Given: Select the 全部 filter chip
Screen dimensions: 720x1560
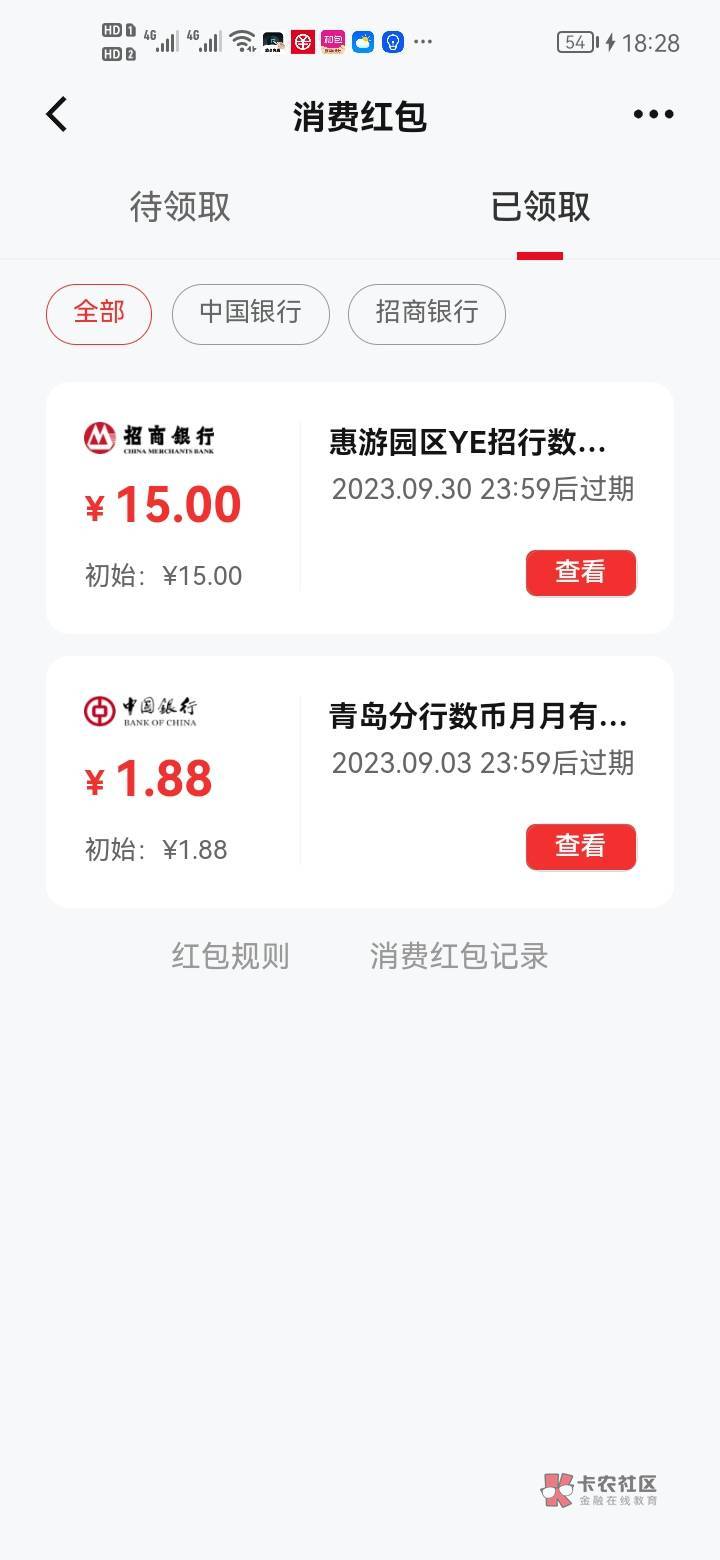Looking at the screenshot, I should tap(99, 314).
